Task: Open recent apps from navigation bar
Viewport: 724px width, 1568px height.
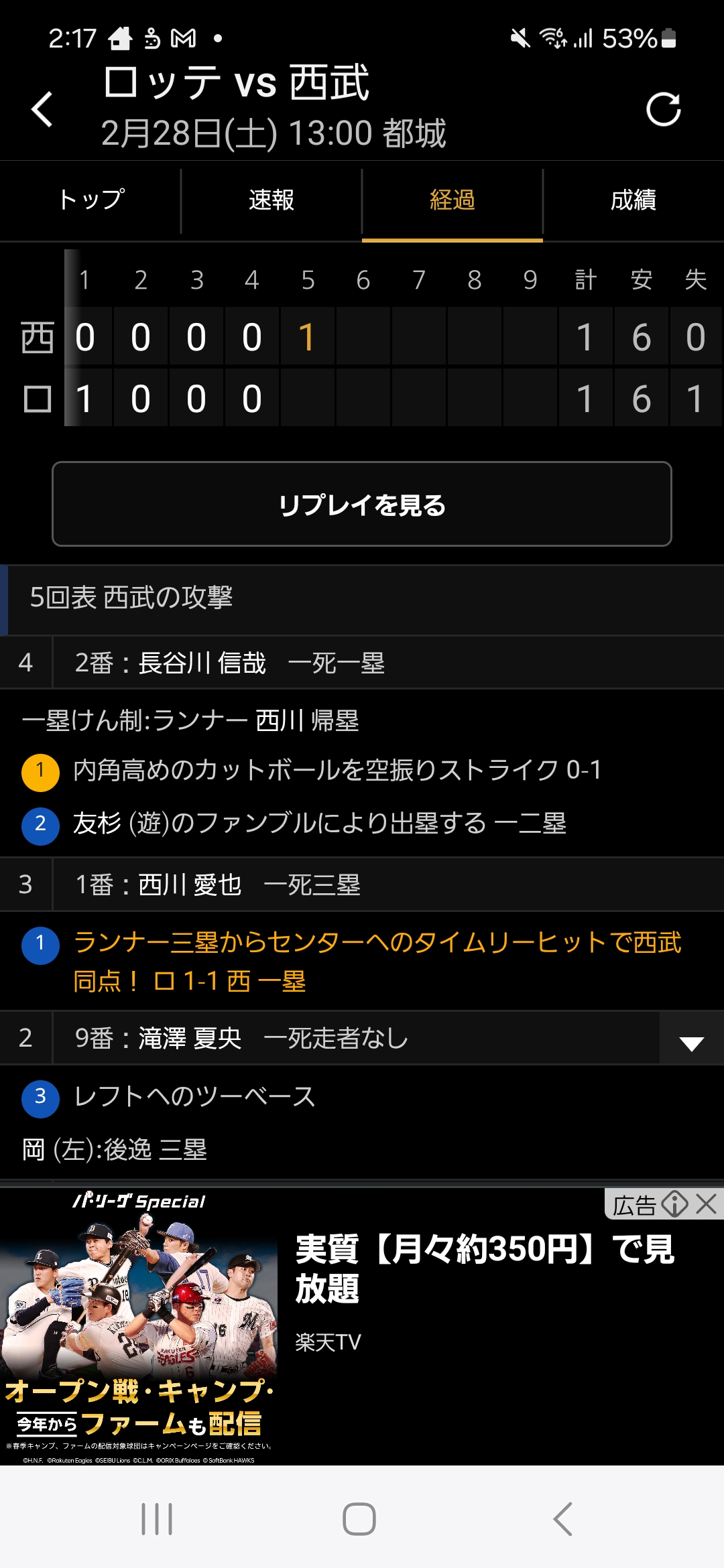Action: [157, 1518]
